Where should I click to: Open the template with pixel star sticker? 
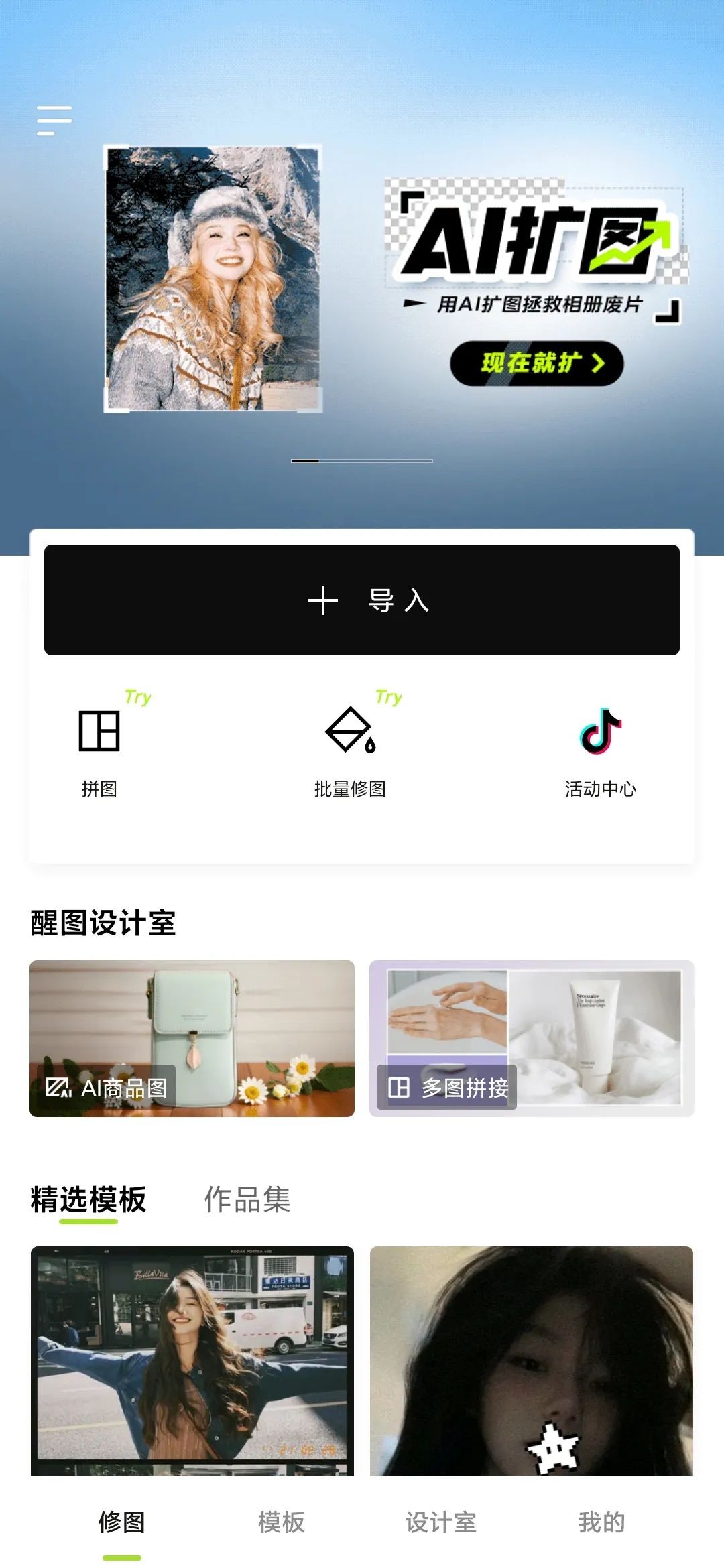tap(532, 1359)
